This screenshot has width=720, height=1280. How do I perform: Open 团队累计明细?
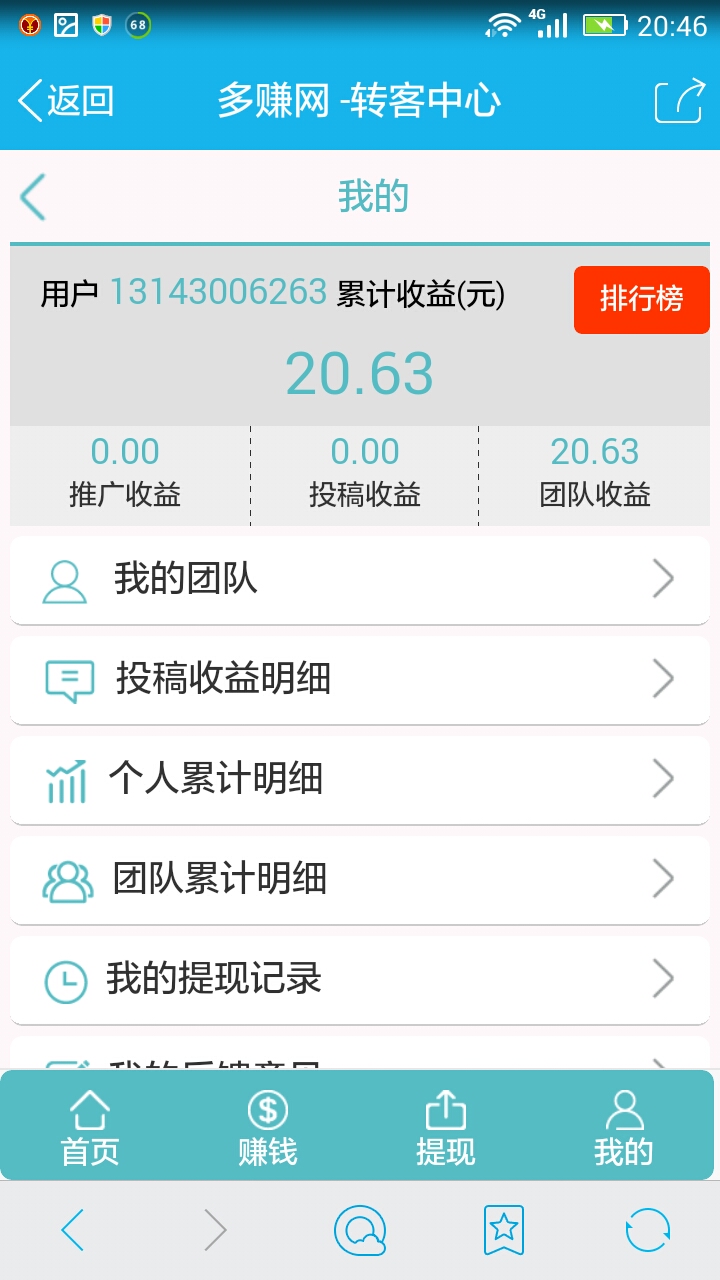click(360, 880)
